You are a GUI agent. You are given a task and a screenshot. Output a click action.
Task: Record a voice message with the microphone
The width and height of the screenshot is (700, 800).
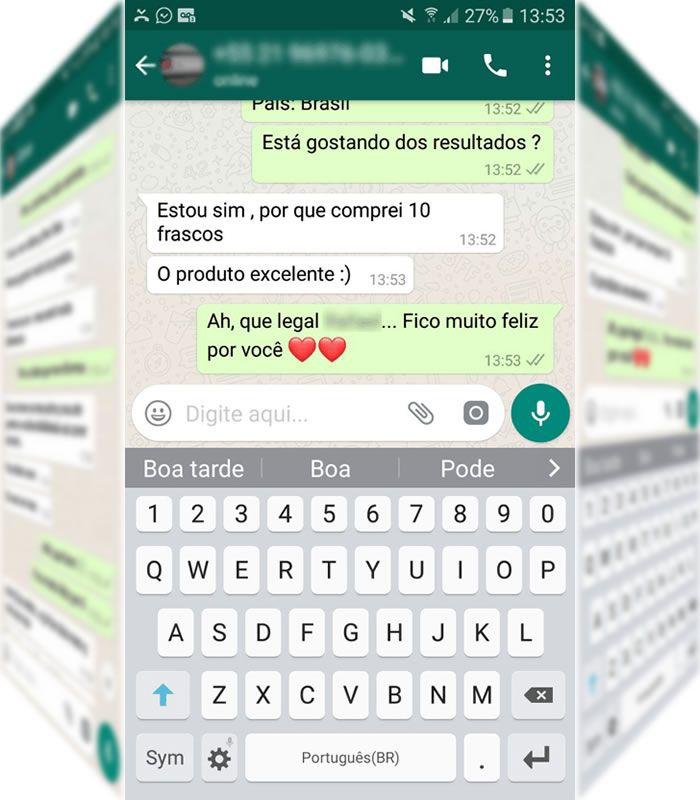[540, 413]
